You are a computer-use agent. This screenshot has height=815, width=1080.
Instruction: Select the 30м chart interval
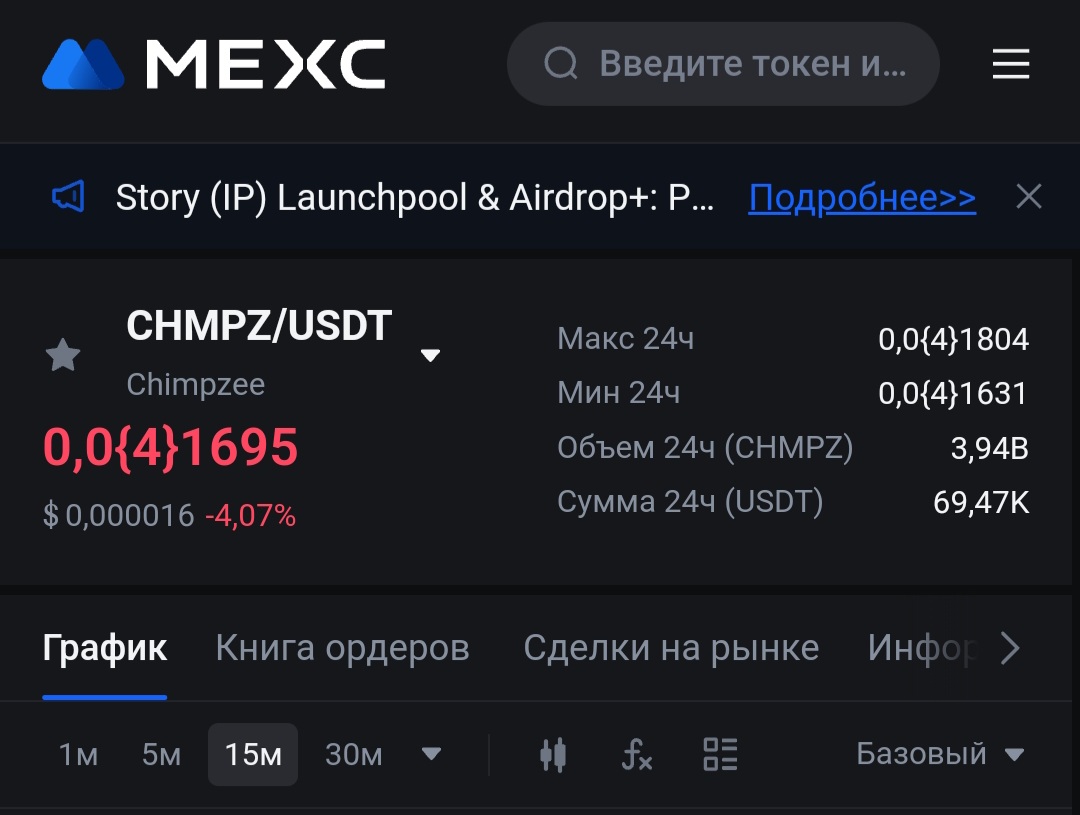[354, 754]
